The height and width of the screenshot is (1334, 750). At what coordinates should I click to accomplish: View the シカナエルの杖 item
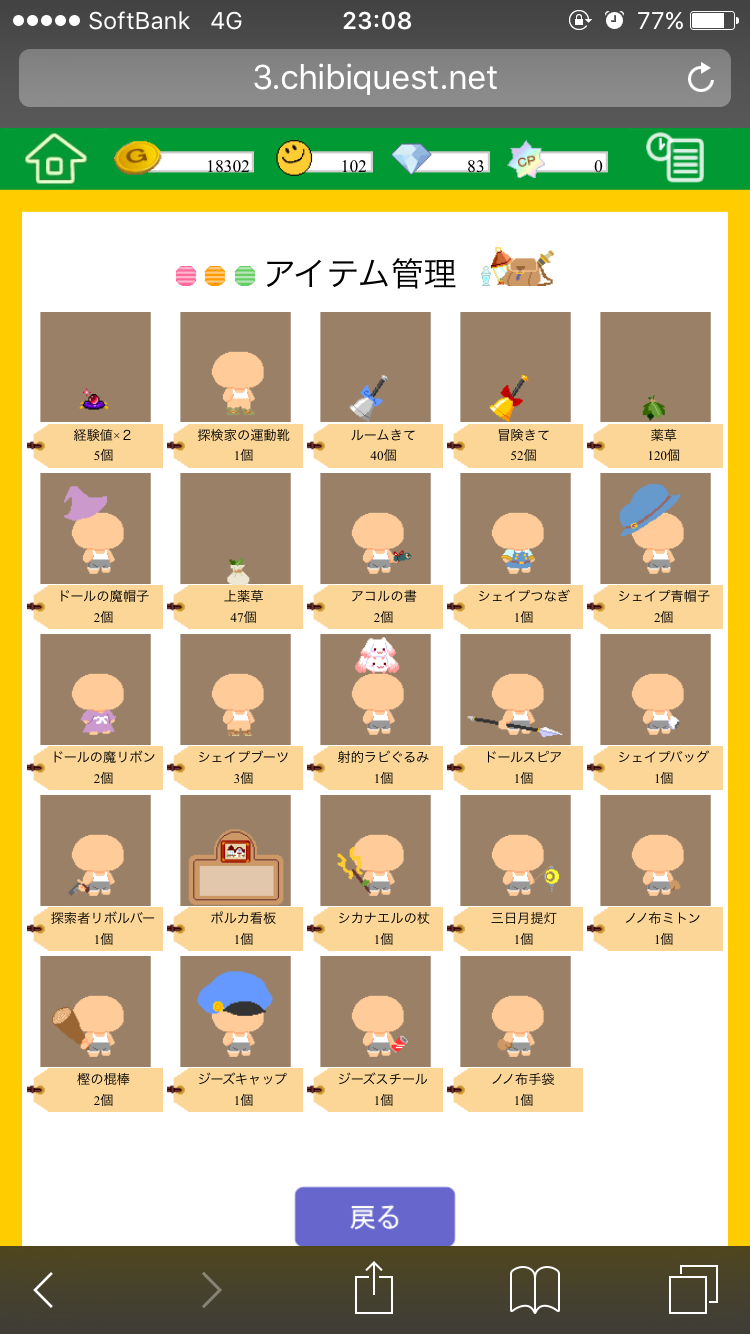point(376,850)
